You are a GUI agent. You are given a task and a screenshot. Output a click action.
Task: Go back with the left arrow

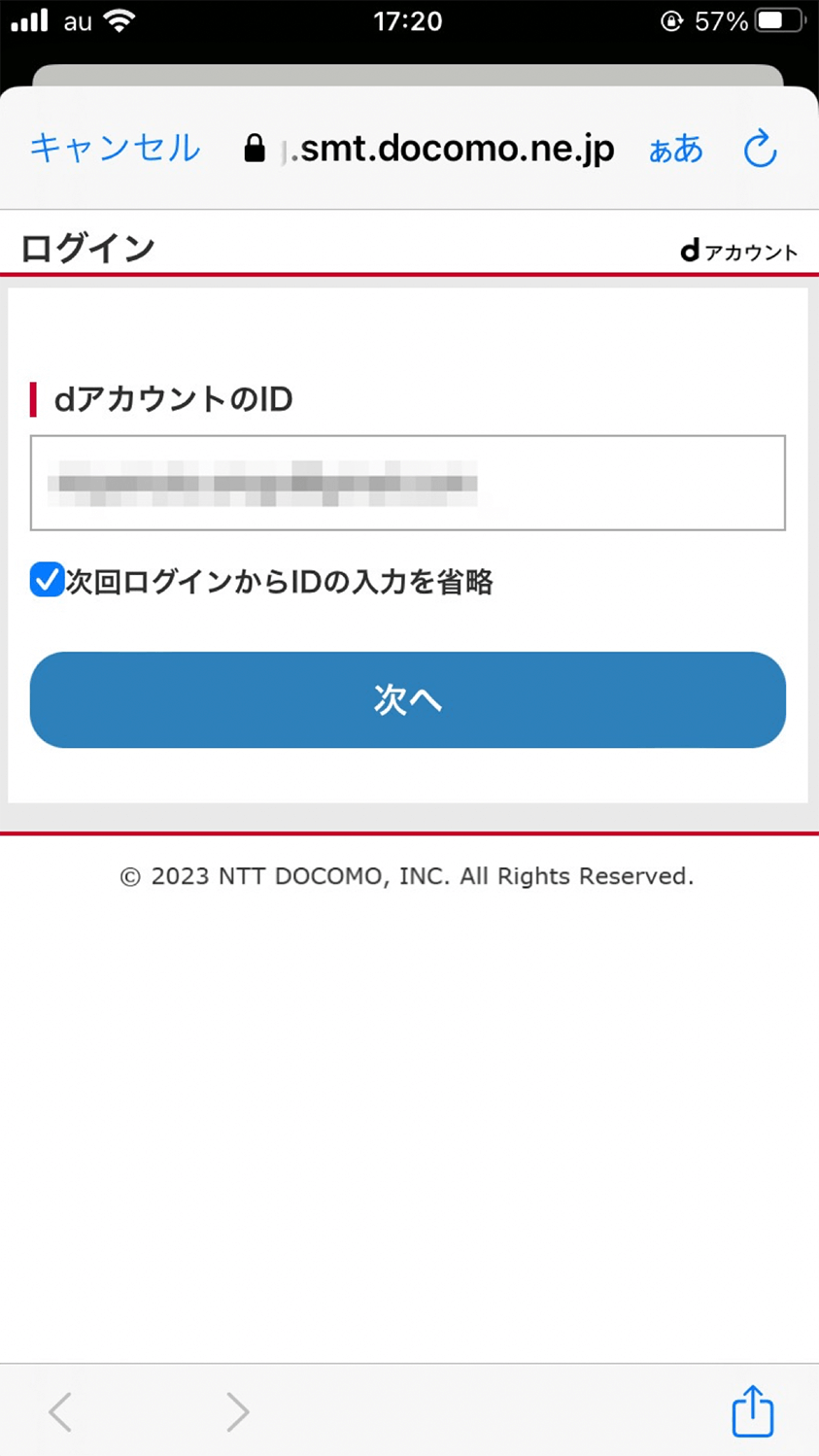coord(60,1411)
